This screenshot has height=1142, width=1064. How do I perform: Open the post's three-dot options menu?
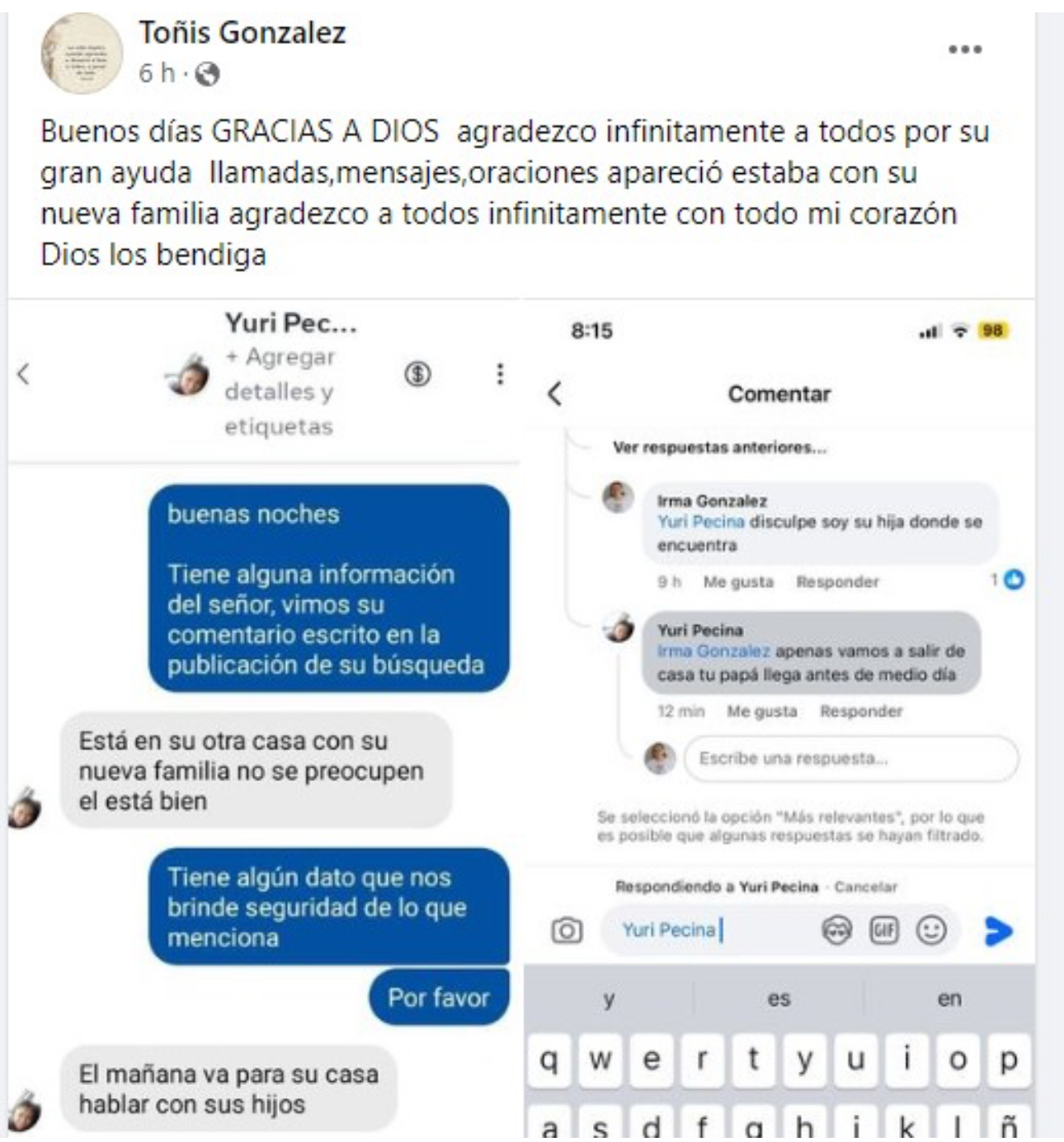point(964,49)
